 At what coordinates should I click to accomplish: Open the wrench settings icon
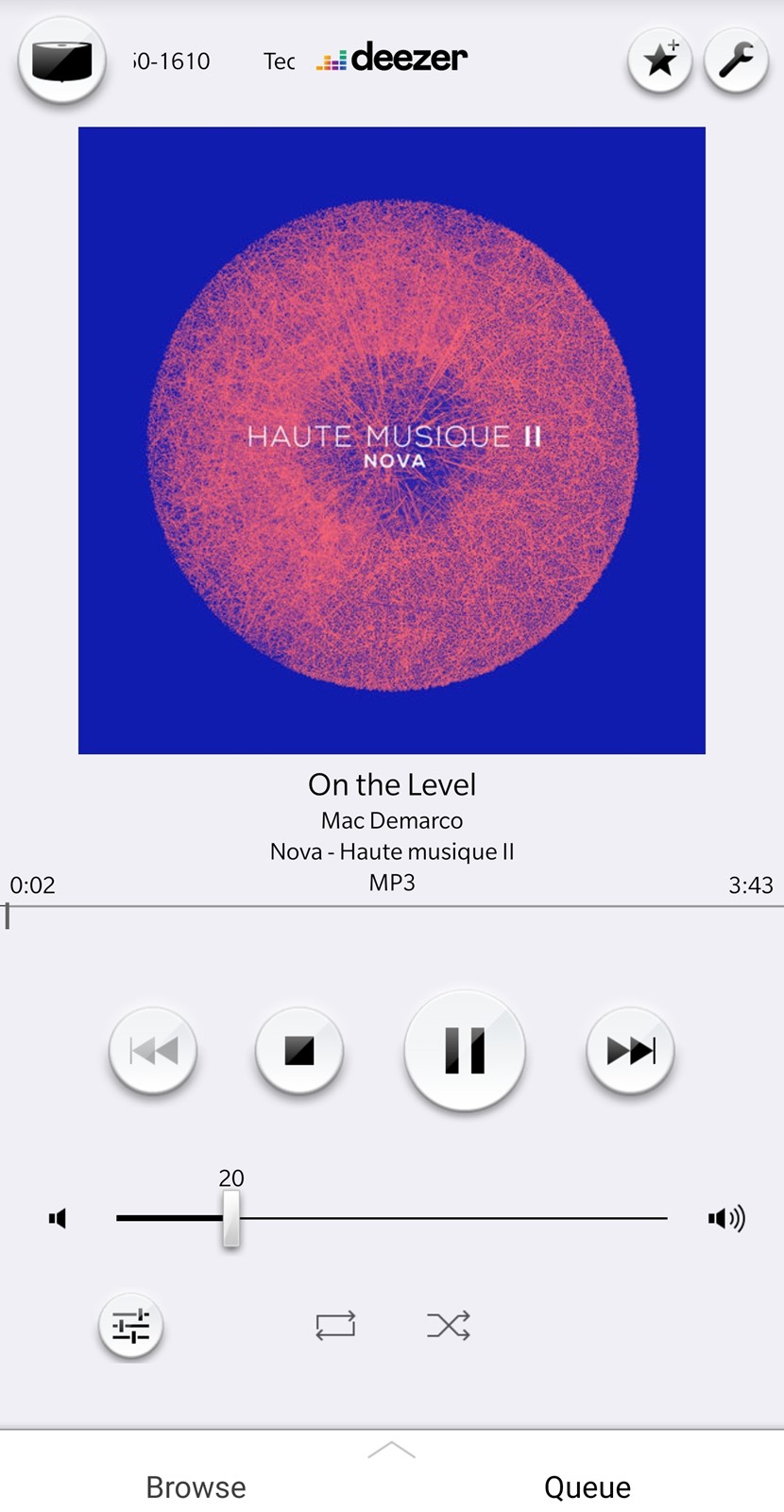coord(736,61)
